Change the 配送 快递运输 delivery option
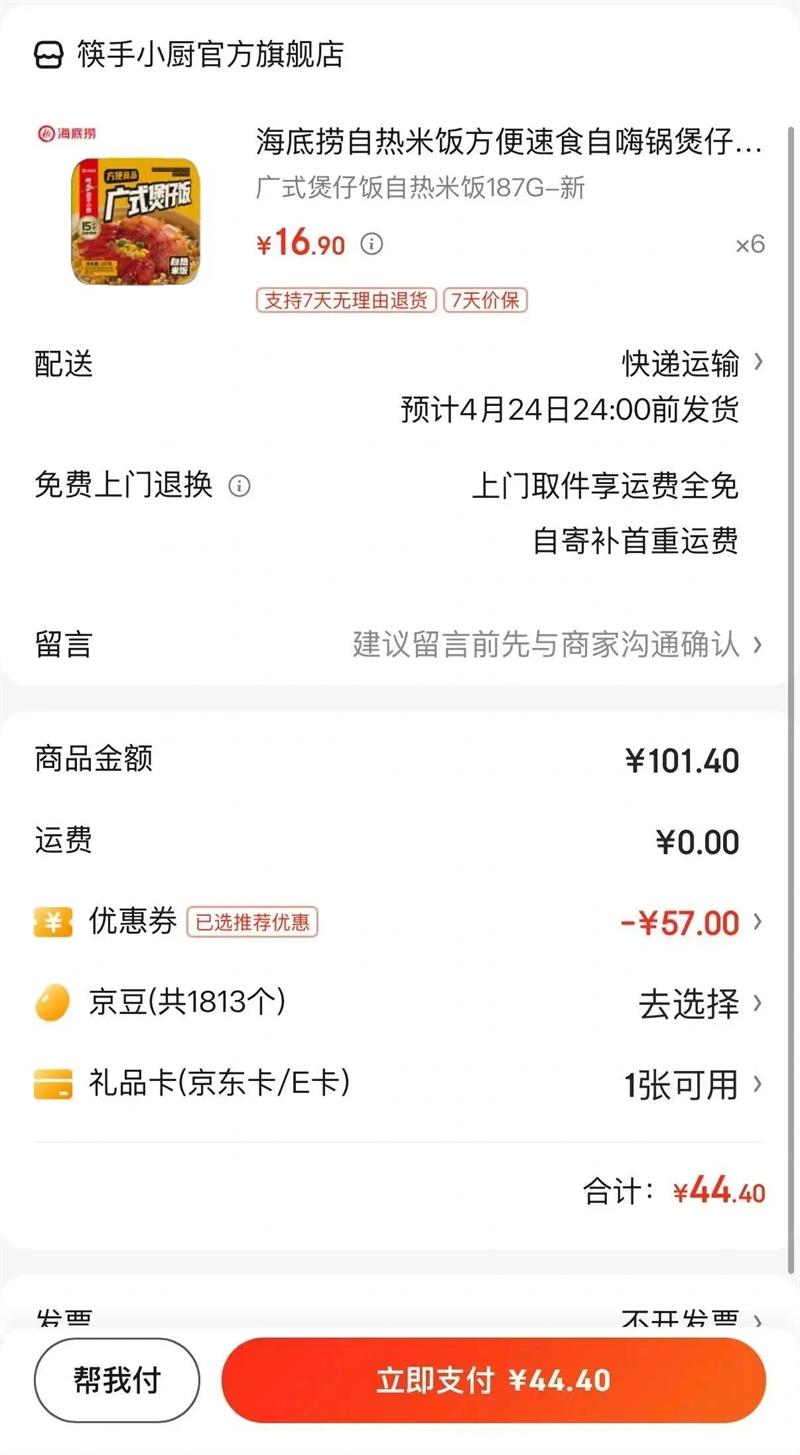This screenshot has width=800, height=1455. (692, 363)
